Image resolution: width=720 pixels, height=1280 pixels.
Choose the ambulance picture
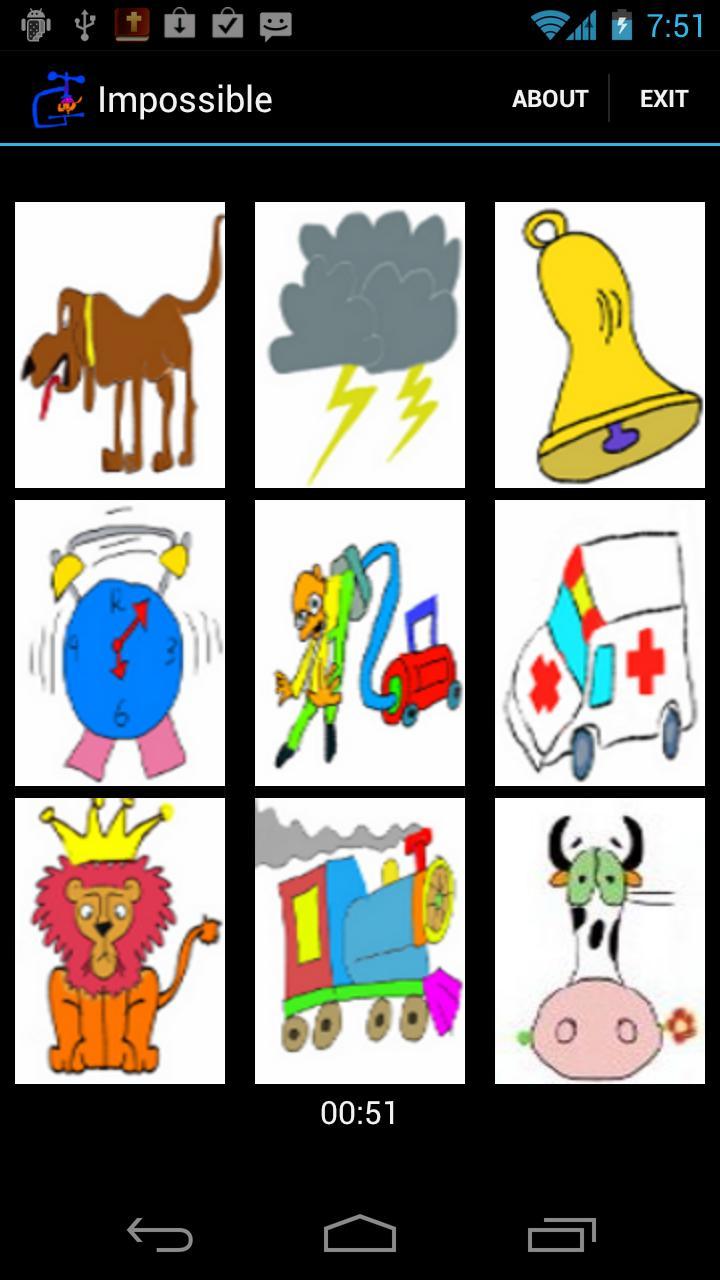(x=600, y=643)
